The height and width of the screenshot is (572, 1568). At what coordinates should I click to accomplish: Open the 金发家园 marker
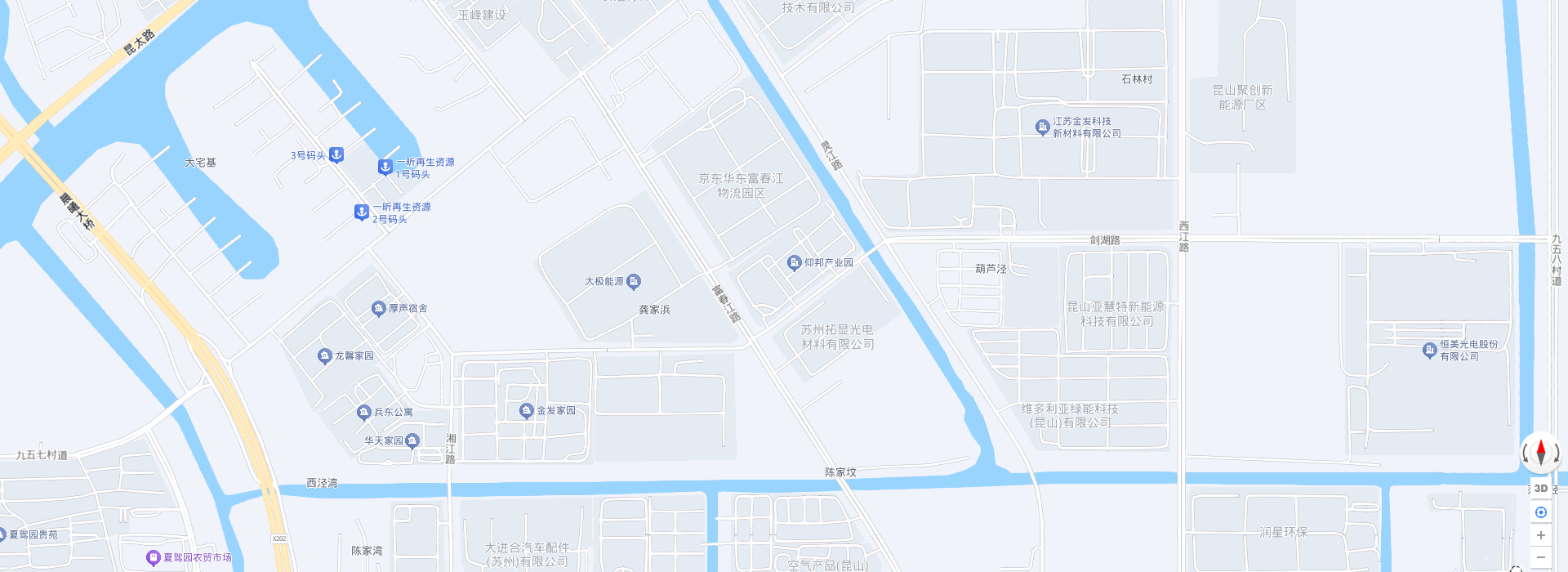(x=527, y=410)
